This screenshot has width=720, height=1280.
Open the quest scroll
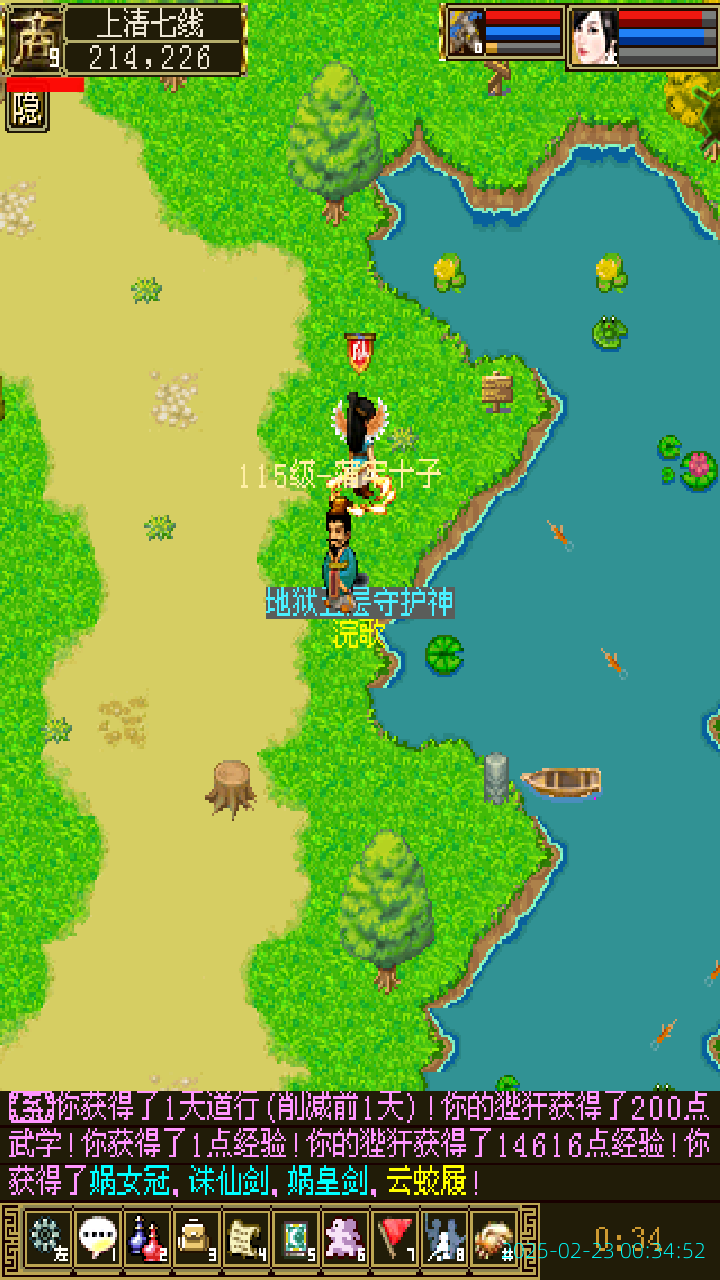[x=246, y=1238]
